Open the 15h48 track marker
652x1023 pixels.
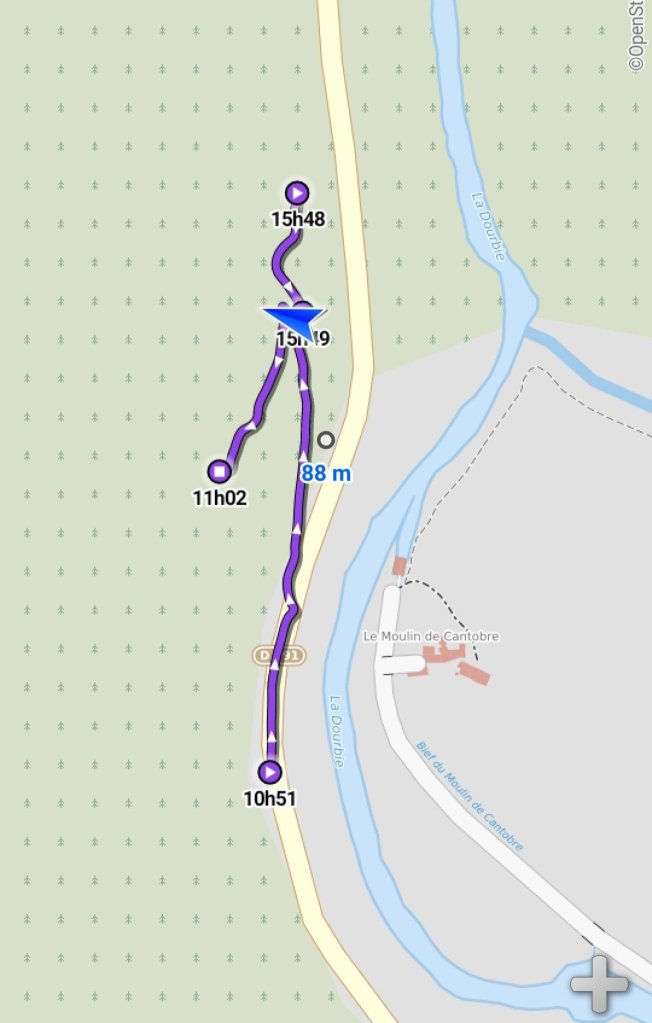click(297, 192)
